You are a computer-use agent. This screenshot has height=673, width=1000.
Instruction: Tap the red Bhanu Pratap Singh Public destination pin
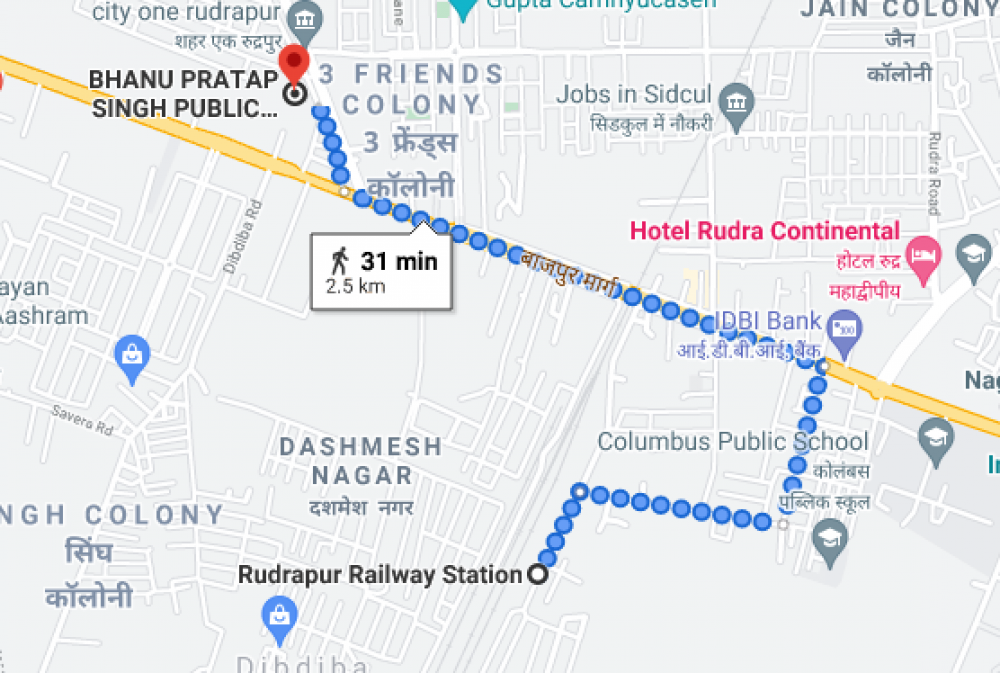pos(294,62)
